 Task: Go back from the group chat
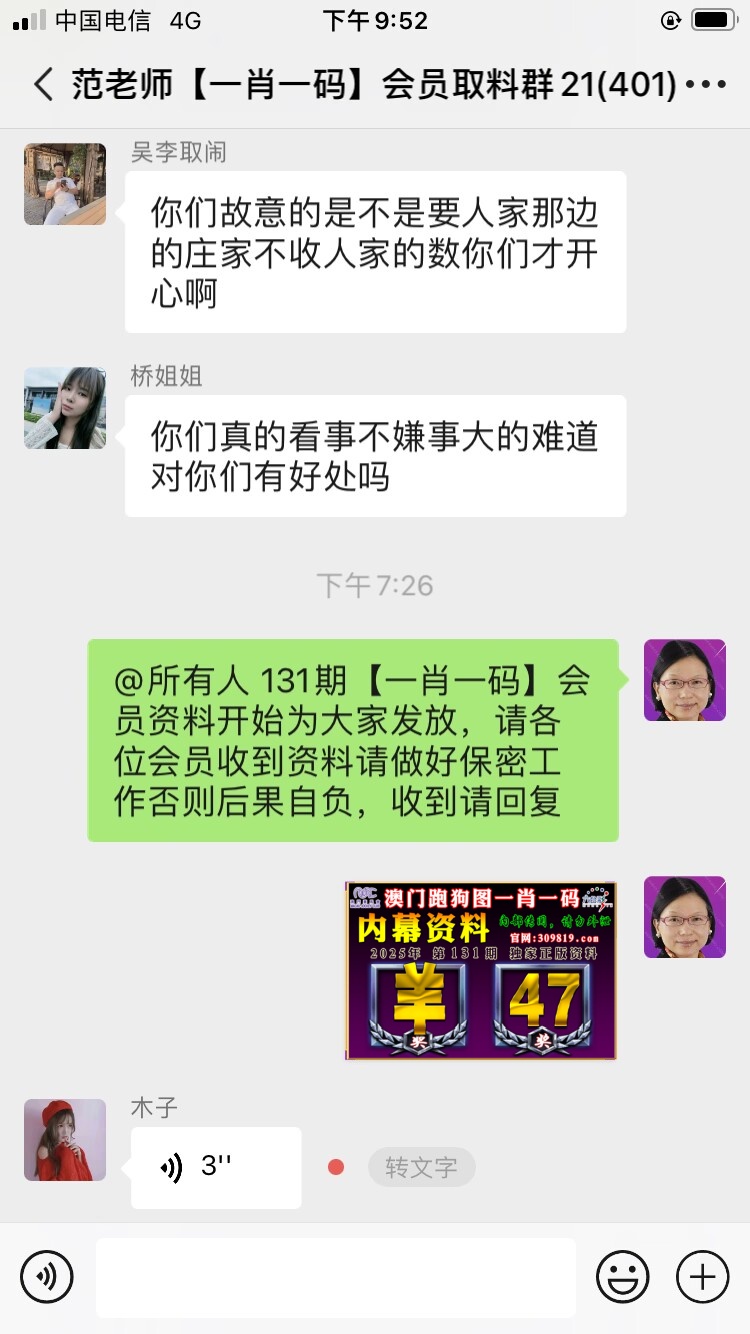[42, 84]
